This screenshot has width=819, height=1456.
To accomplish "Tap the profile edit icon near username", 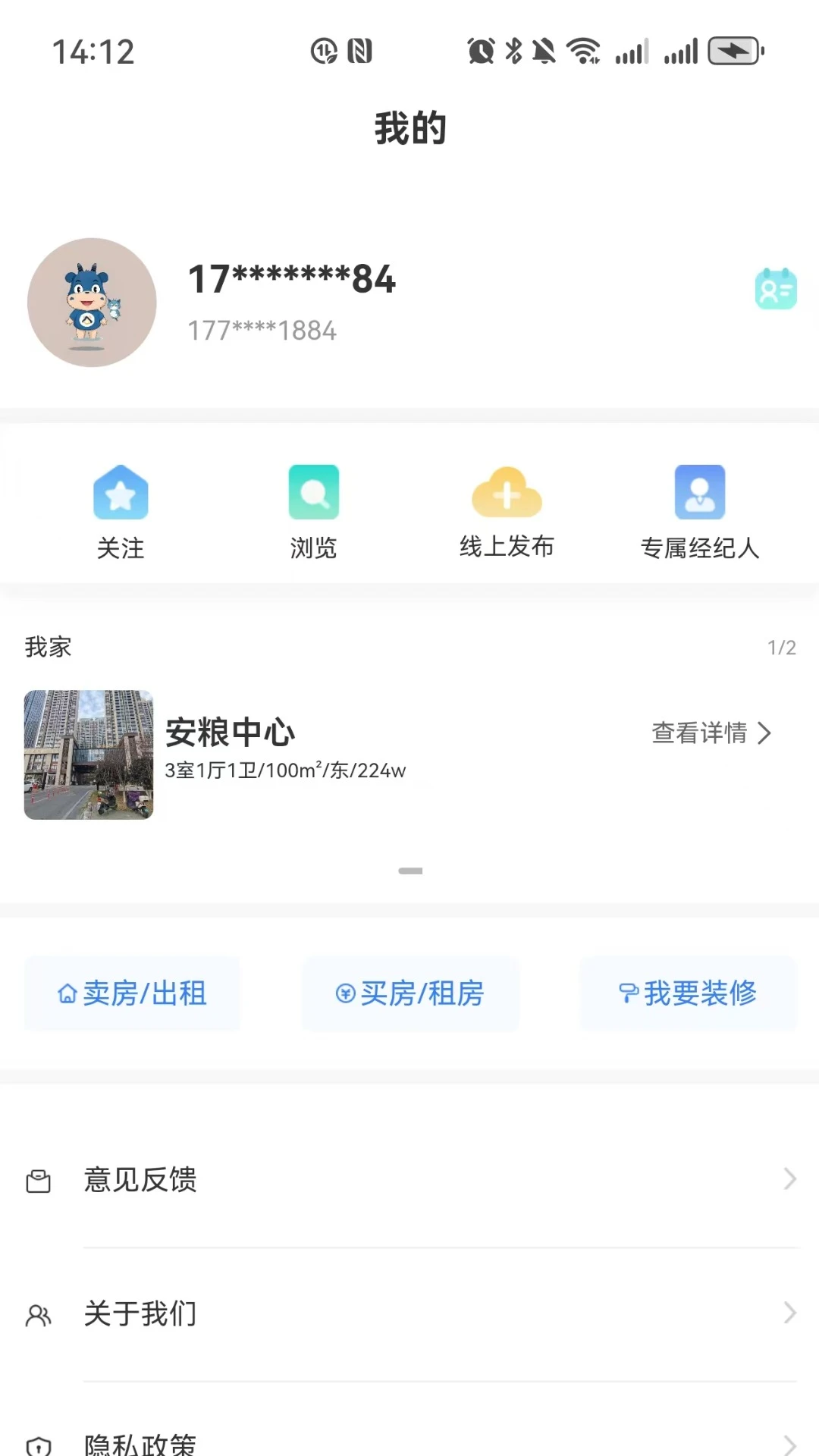I will click(775, 288).
